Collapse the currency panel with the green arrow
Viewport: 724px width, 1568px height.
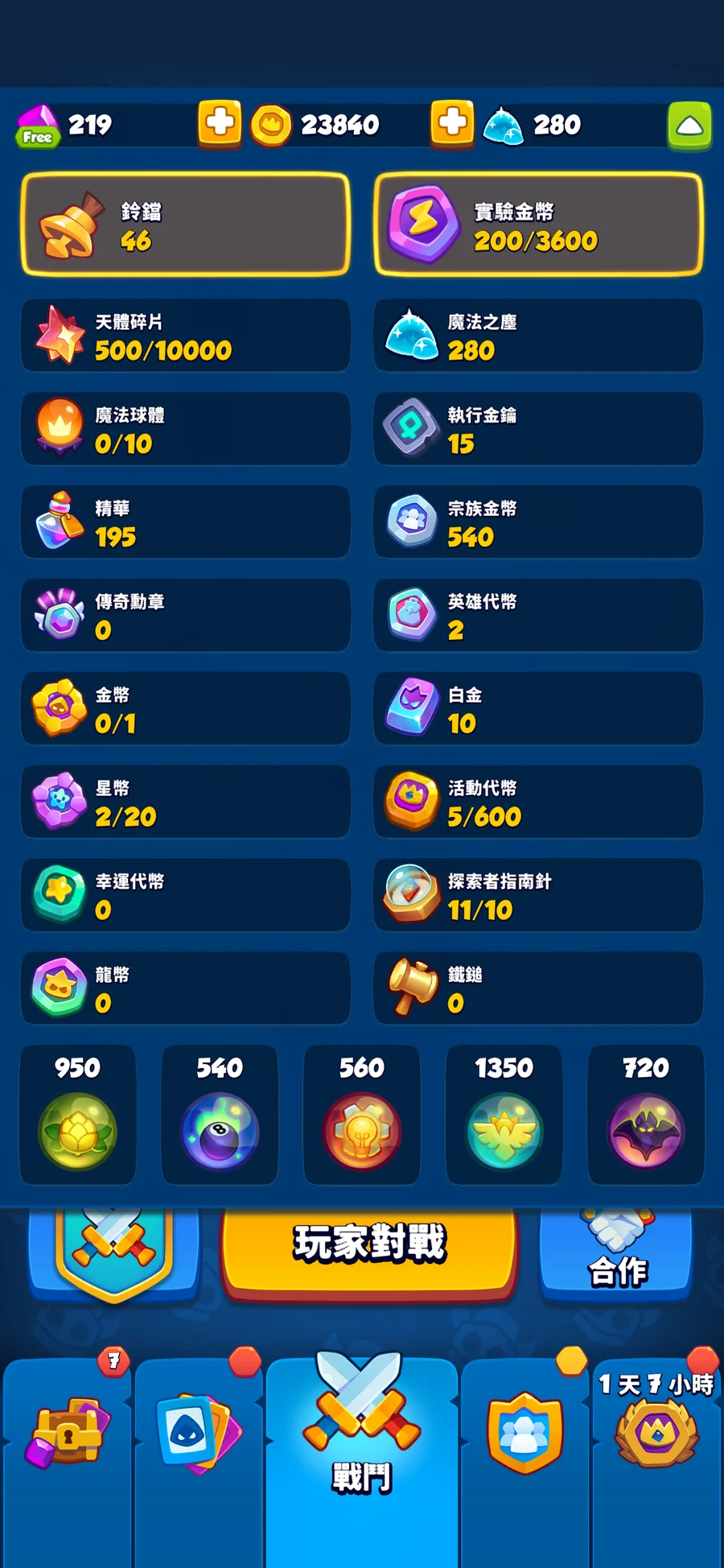click(689, 126)
